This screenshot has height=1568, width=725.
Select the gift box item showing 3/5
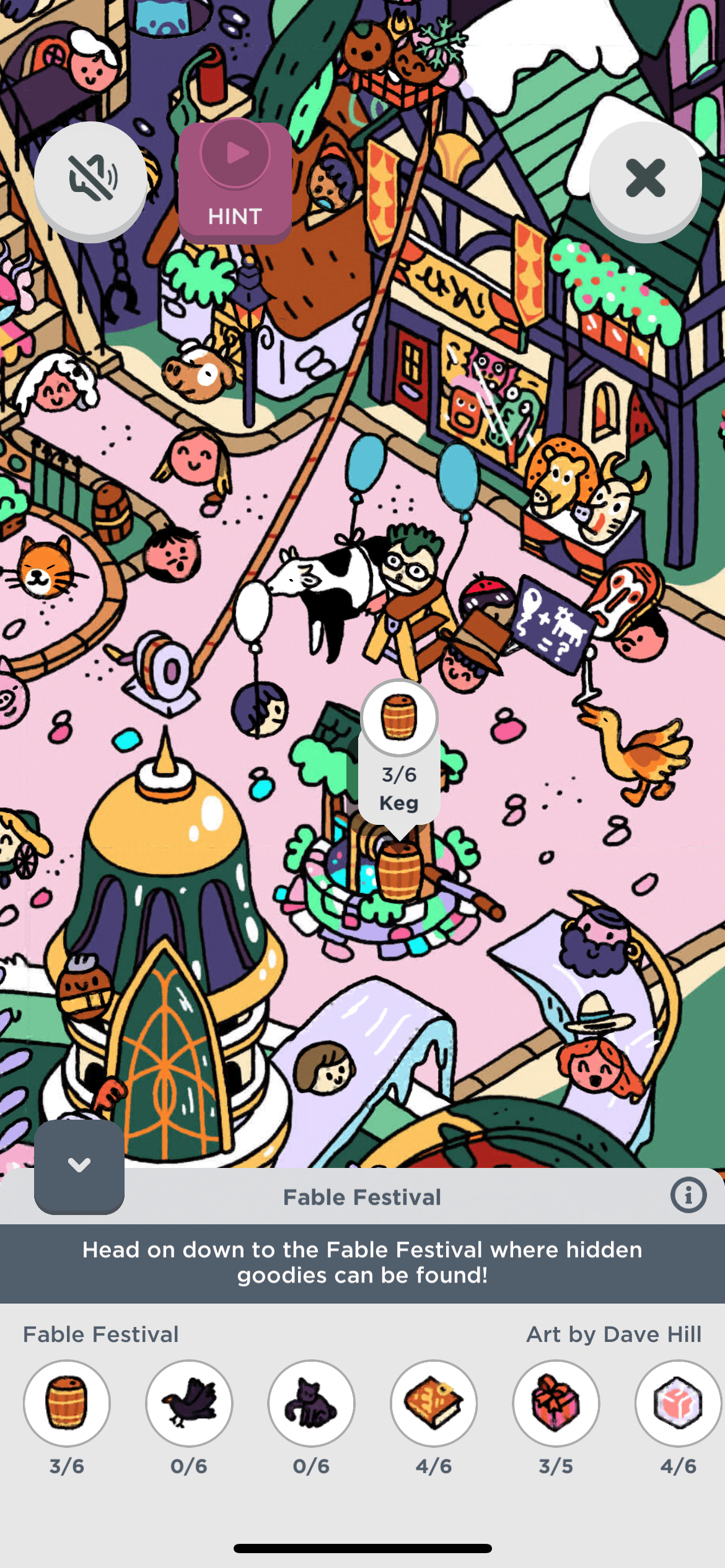(556, 1403)
